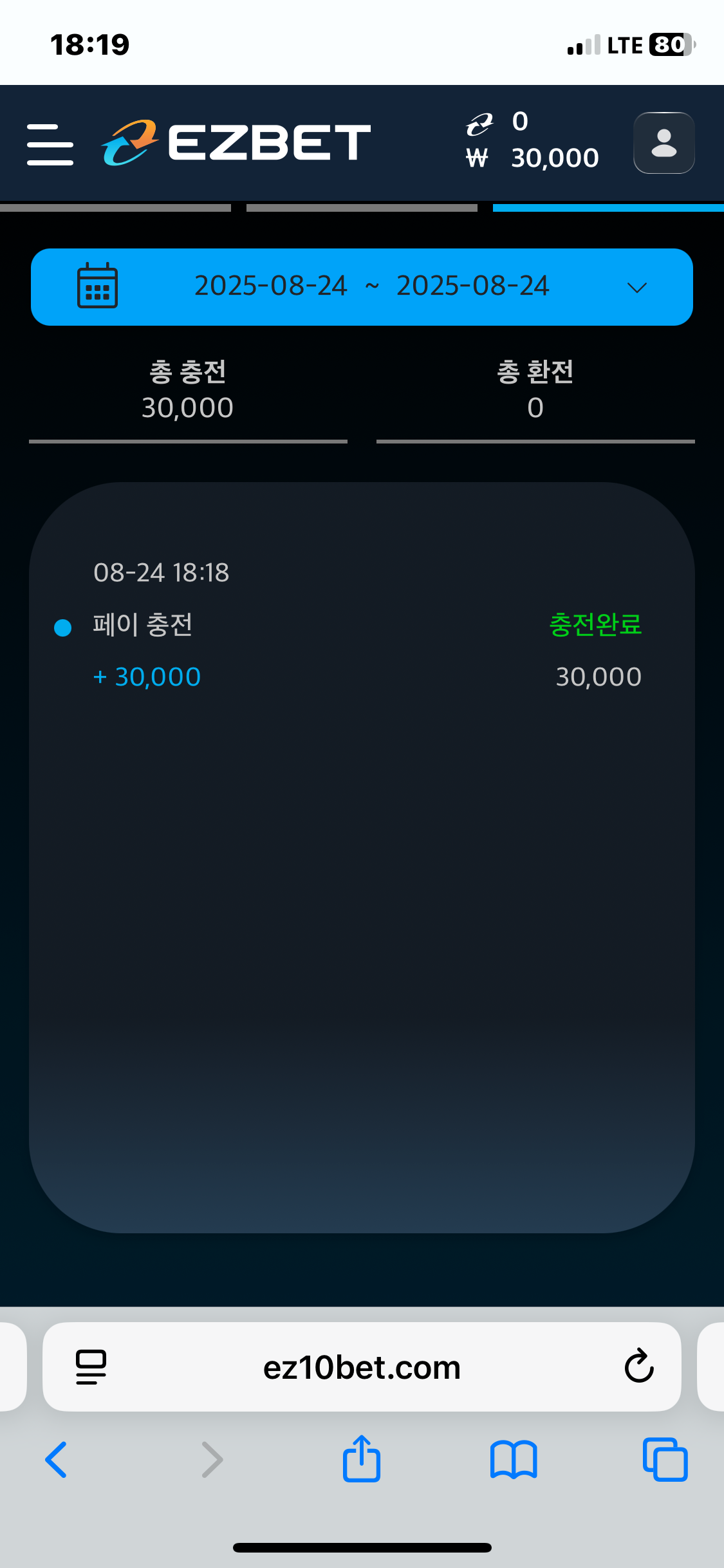This screenshot has width=724, height=1568.
Task: Open Safari page settings icon
Action: 91,1367
